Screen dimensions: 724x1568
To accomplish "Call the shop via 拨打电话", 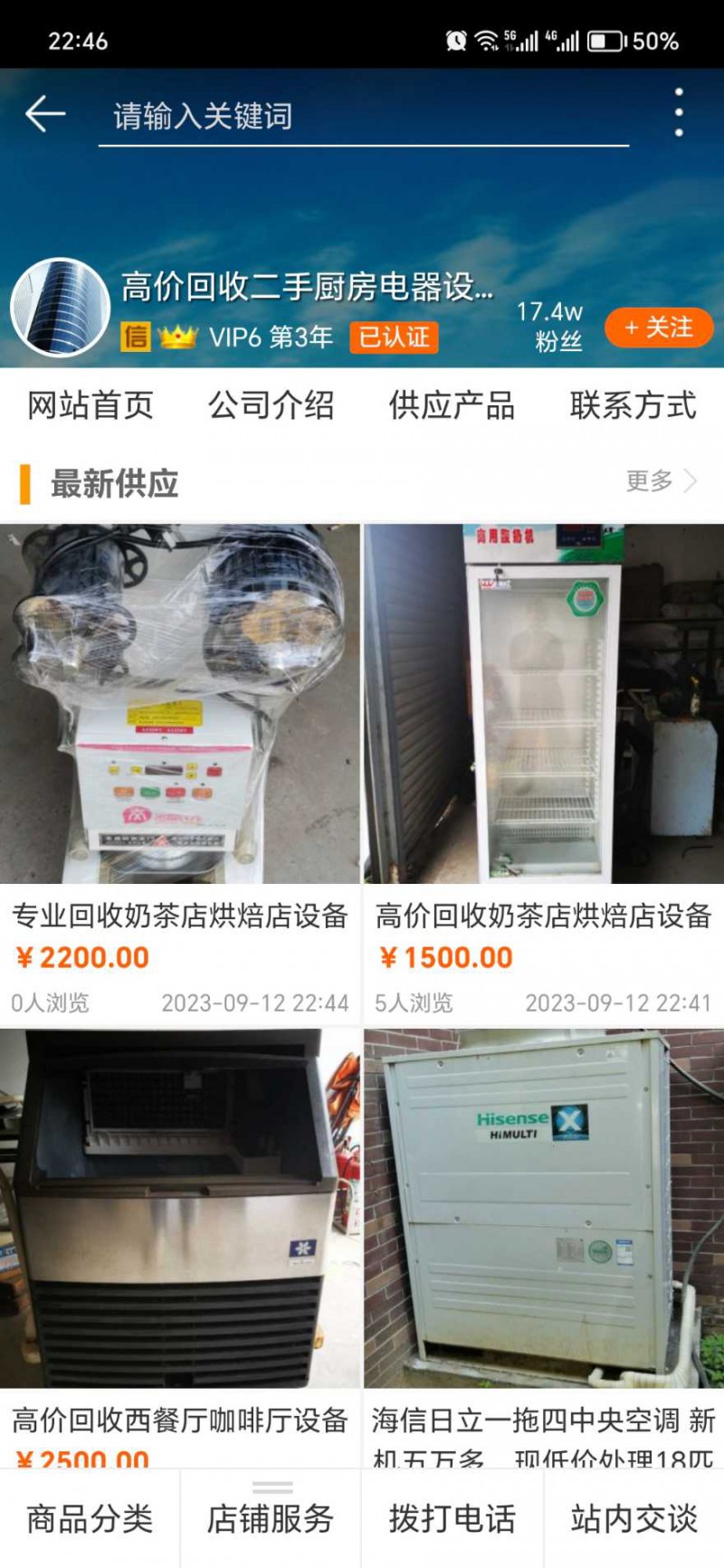I will [x=452, y=1520].
